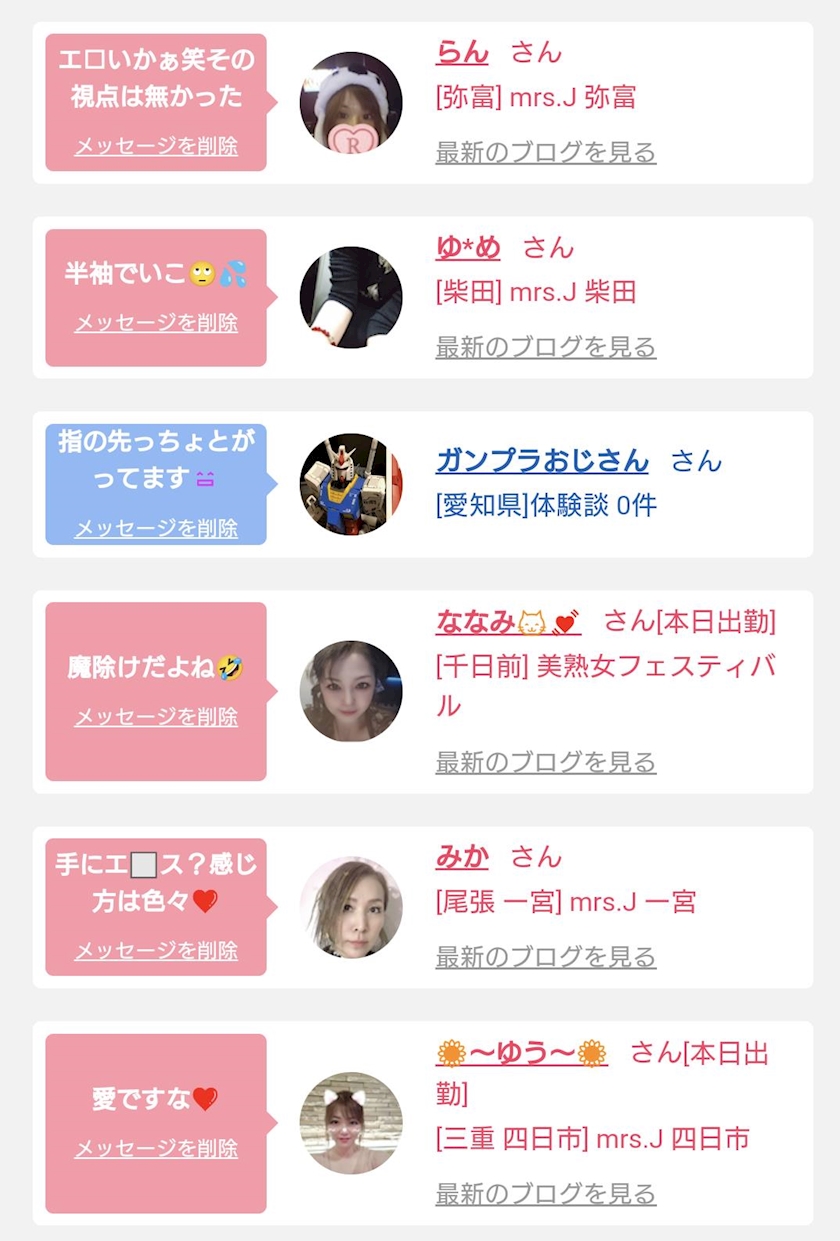Tap らん's avatar picture

coord(351,103)
